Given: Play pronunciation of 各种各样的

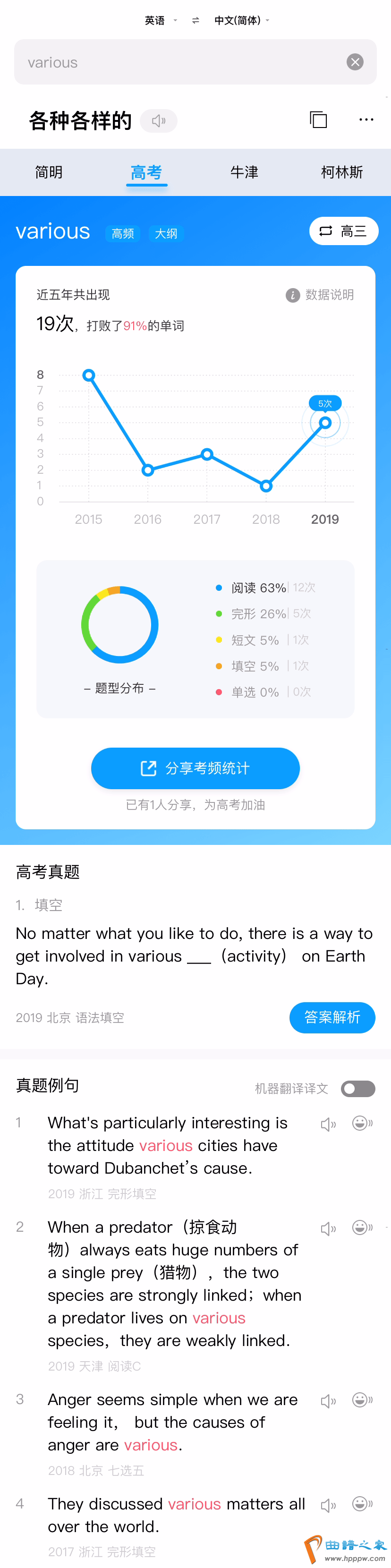Looking at the screenshot, I should click(x=158, y=120).
